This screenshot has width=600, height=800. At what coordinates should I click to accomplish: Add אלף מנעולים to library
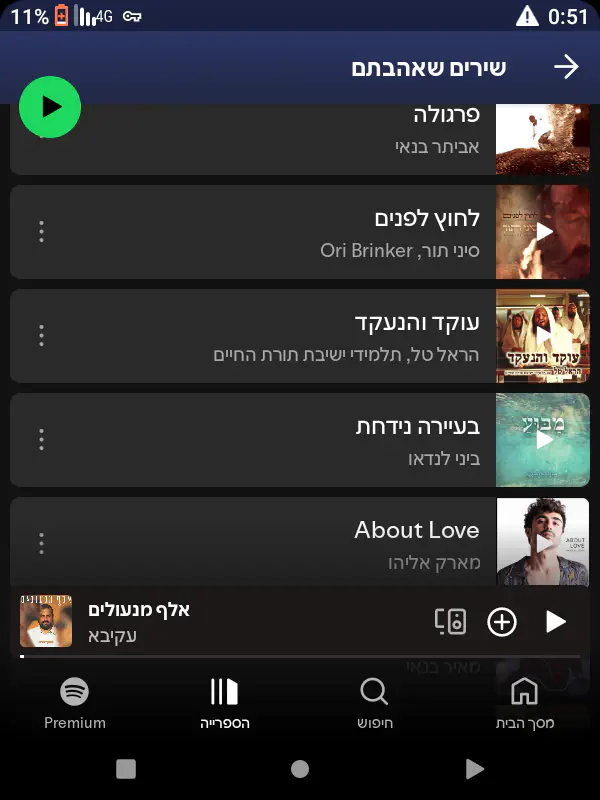502,622
